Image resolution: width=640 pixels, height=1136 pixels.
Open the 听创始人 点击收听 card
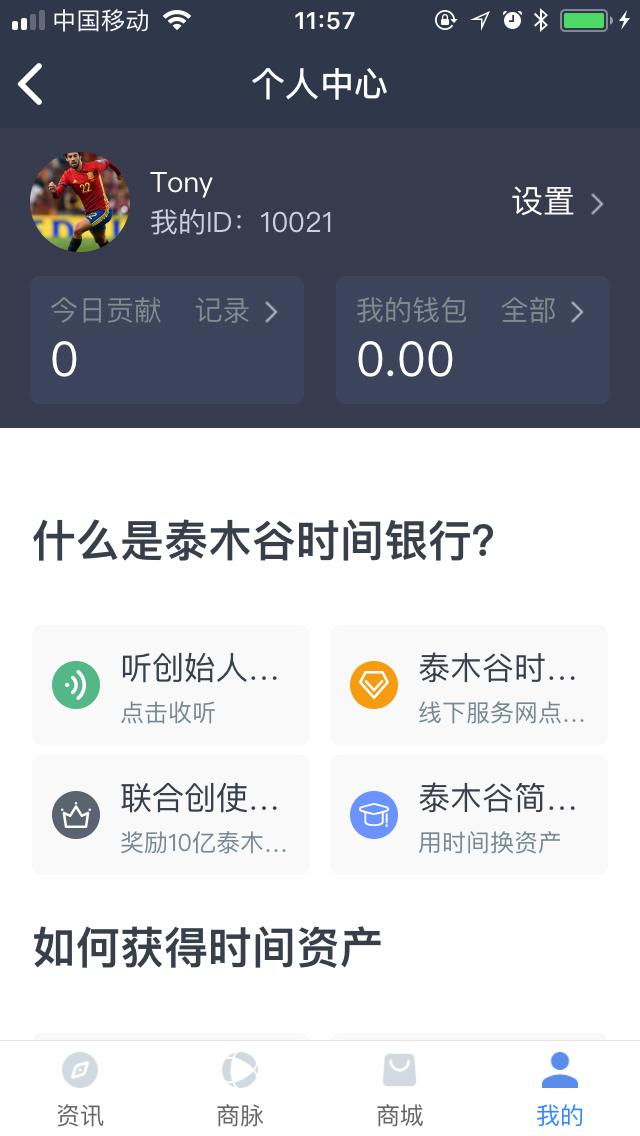point(171,685)
